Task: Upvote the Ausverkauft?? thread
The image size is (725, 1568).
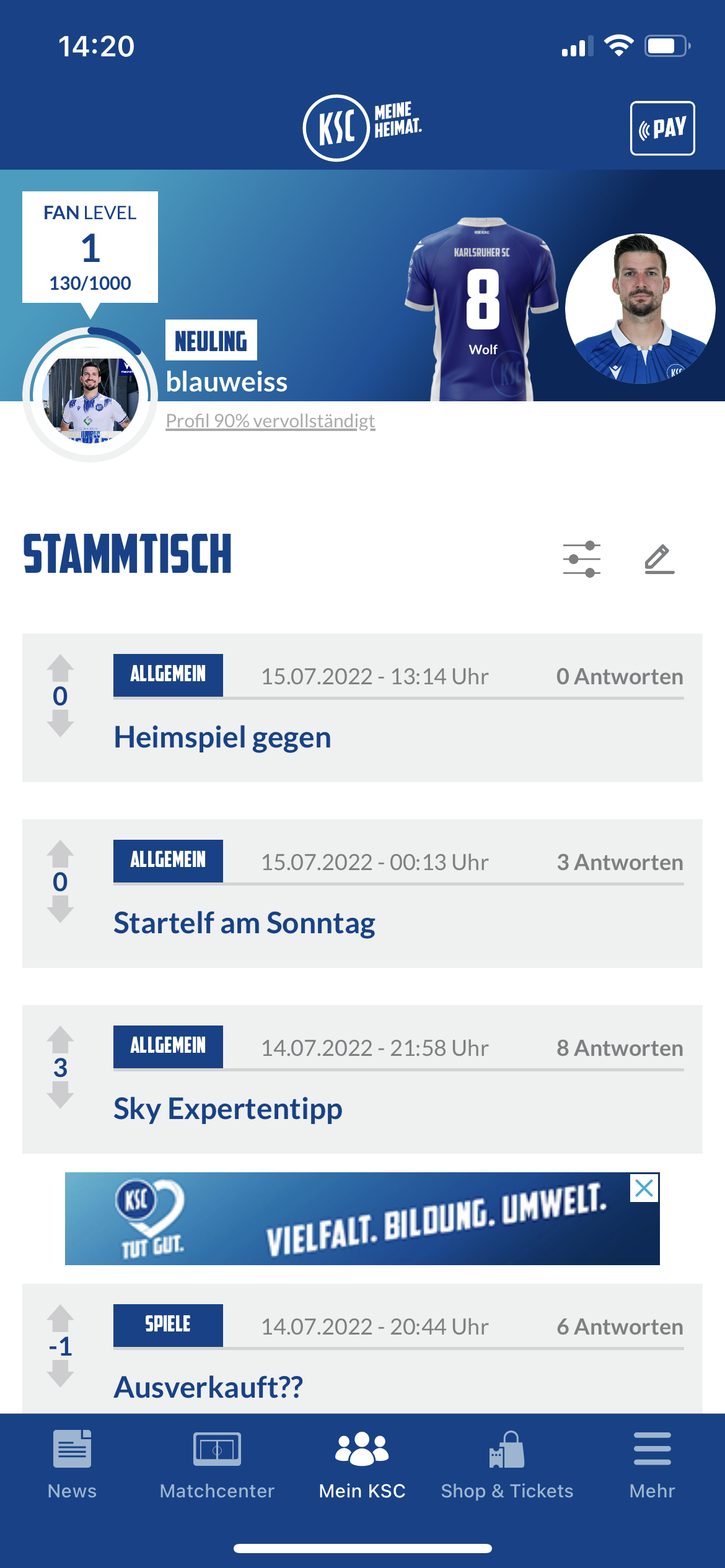Action: point(60,1318)
